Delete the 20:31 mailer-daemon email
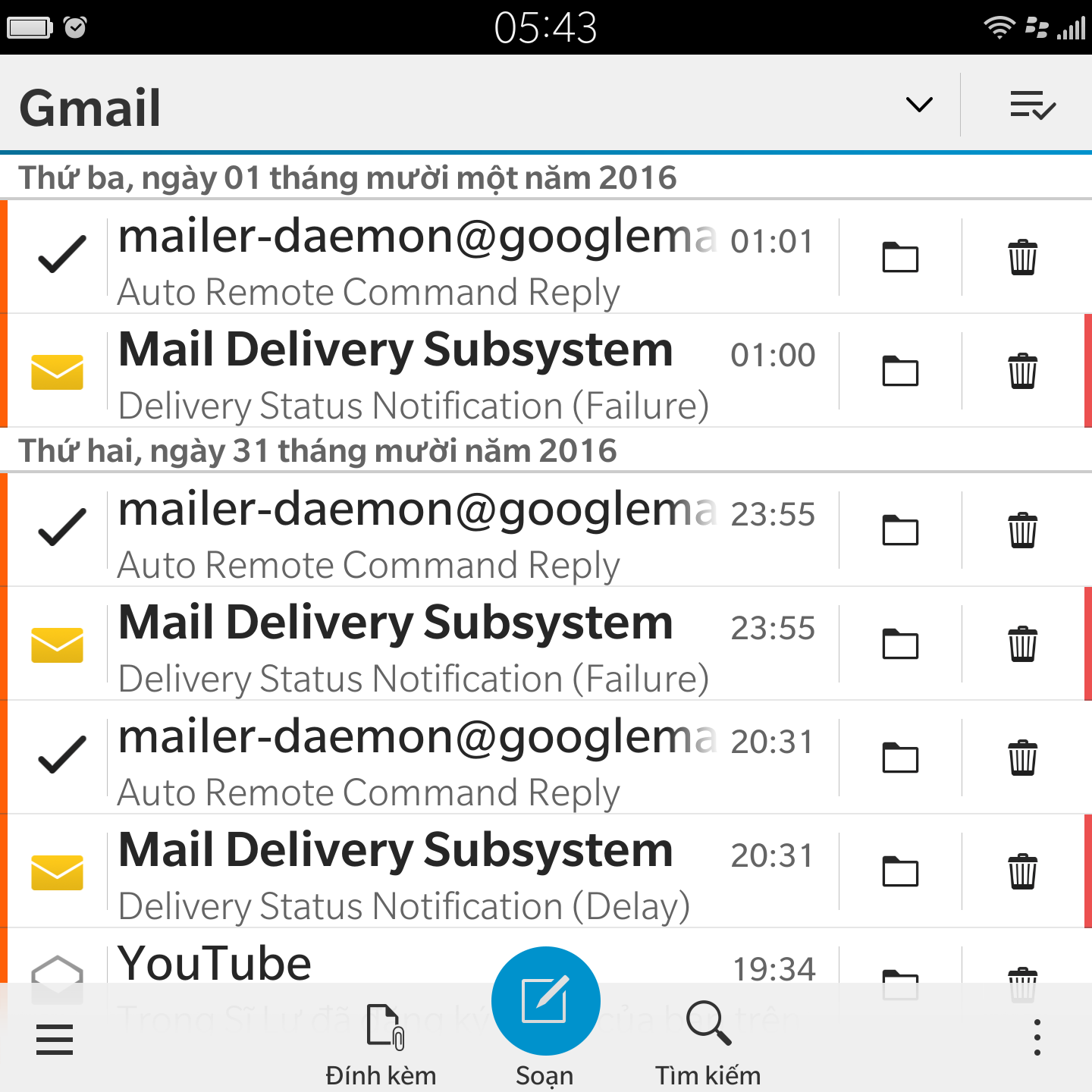This screenshot has height=1092, width=1092. point(1022,758)
